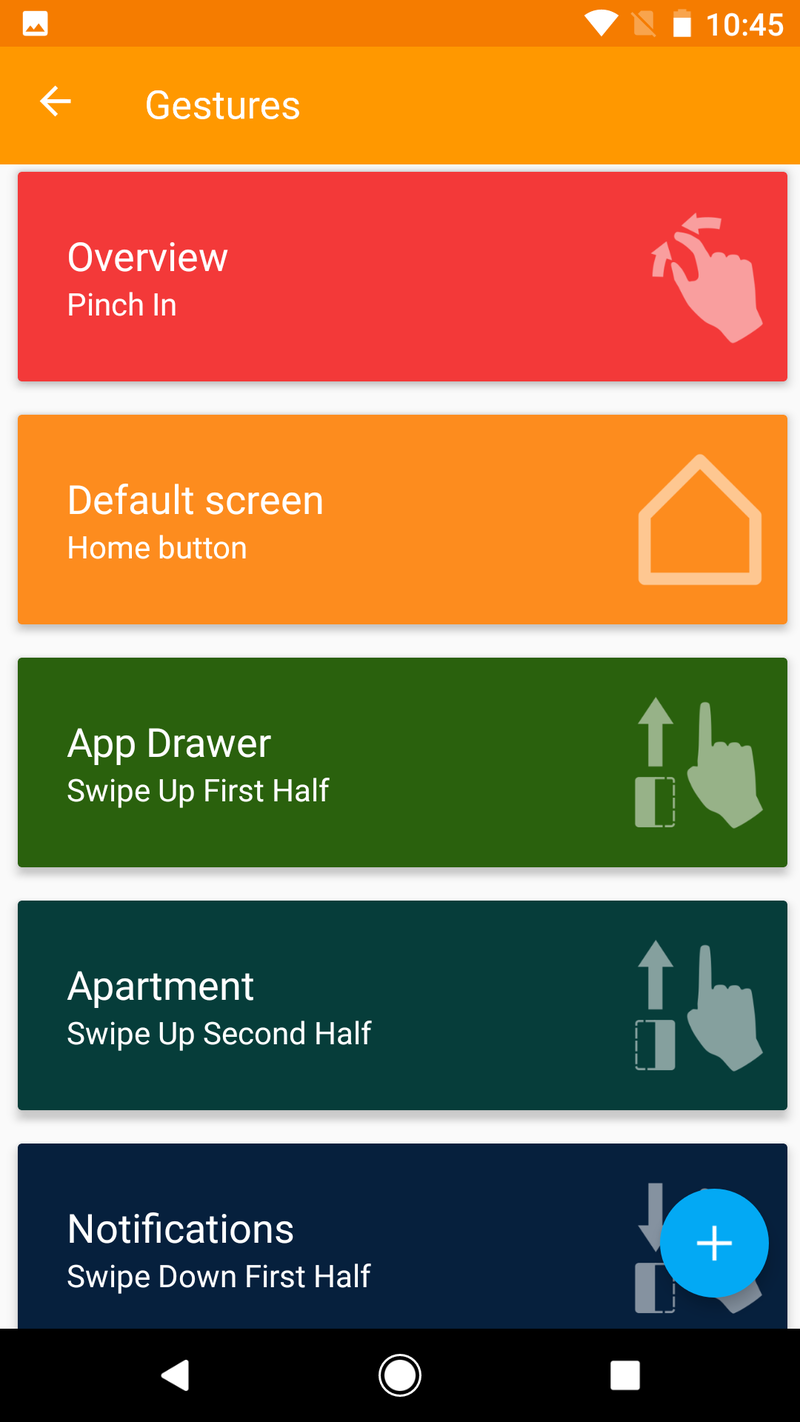Open the Default screen Home button card
Image resolution: width=800 pixels, height=1422 pixels.
pyautogui.click(x=402, y=520)
